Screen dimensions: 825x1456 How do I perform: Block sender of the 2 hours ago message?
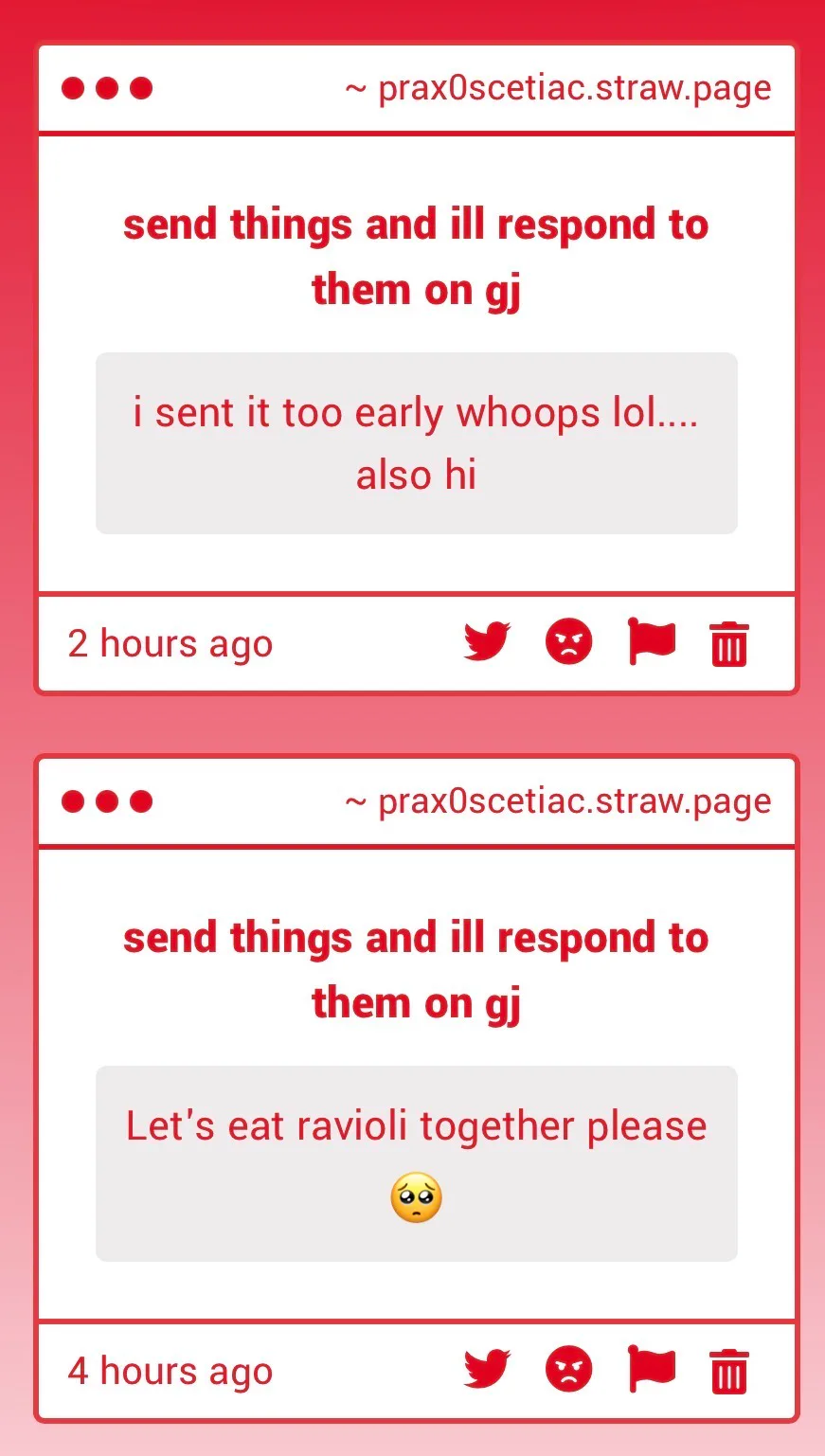pos(569,642)
